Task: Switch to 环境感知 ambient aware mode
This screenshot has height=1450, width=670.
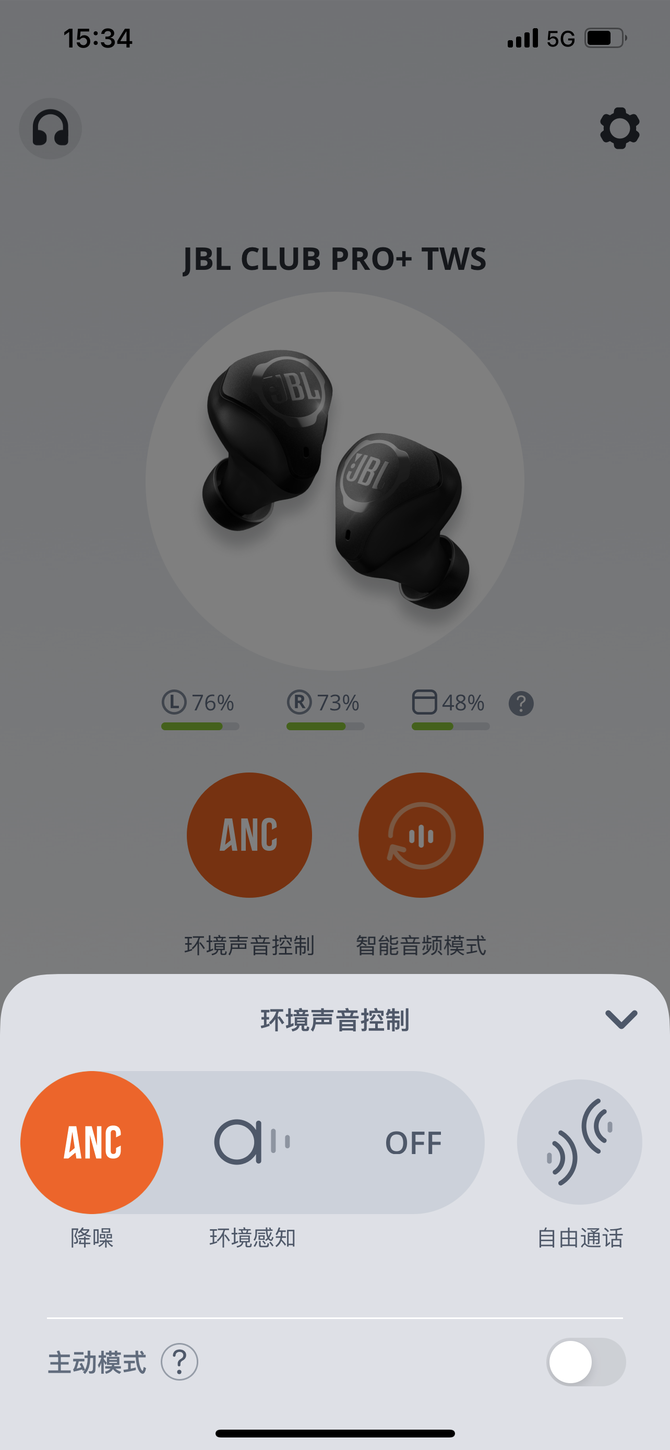Action: tap(252, 1142)
